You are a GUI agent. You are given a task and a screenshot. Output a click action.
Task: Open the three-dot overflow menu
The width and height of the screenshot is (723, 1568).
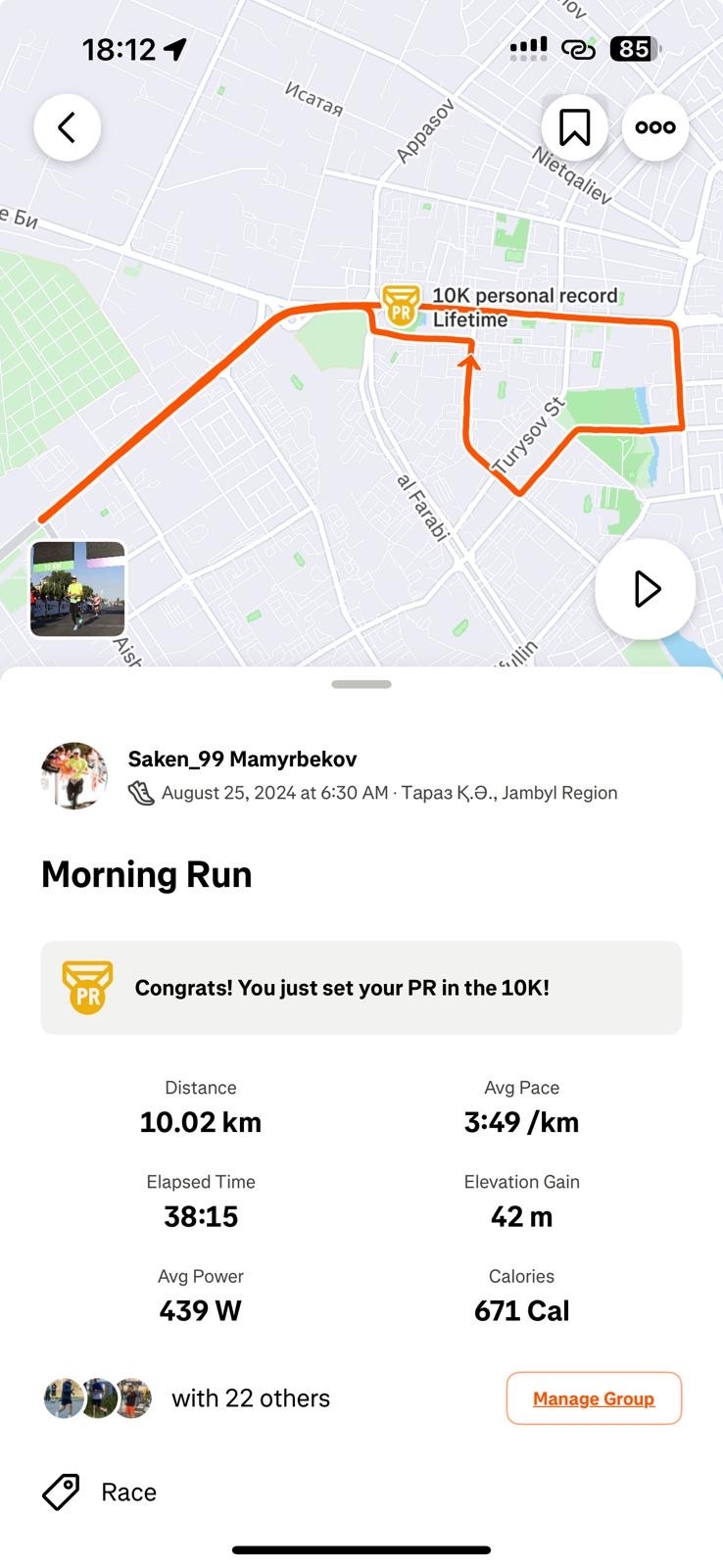[x=654, y=127]
